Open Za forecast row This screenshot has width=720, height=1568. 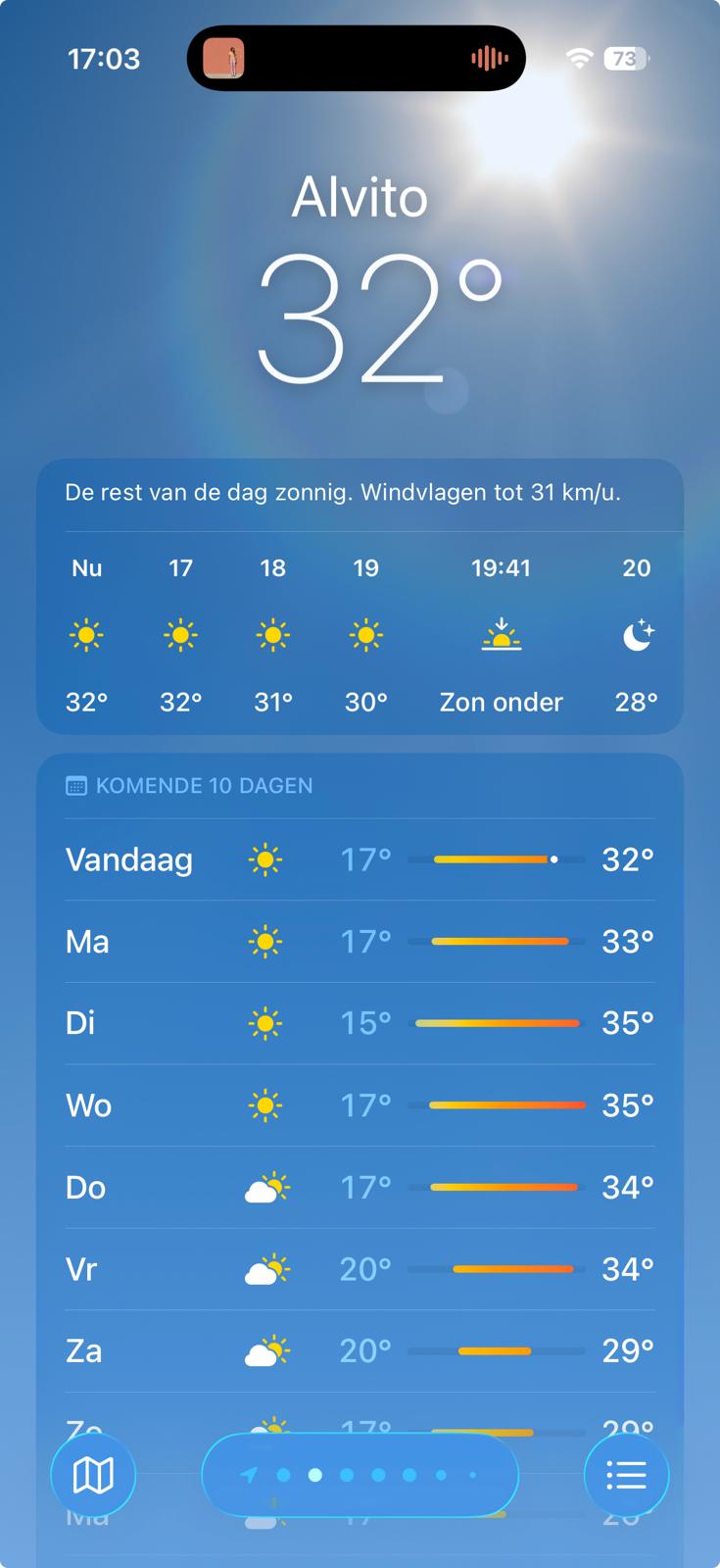[360, 1351]
